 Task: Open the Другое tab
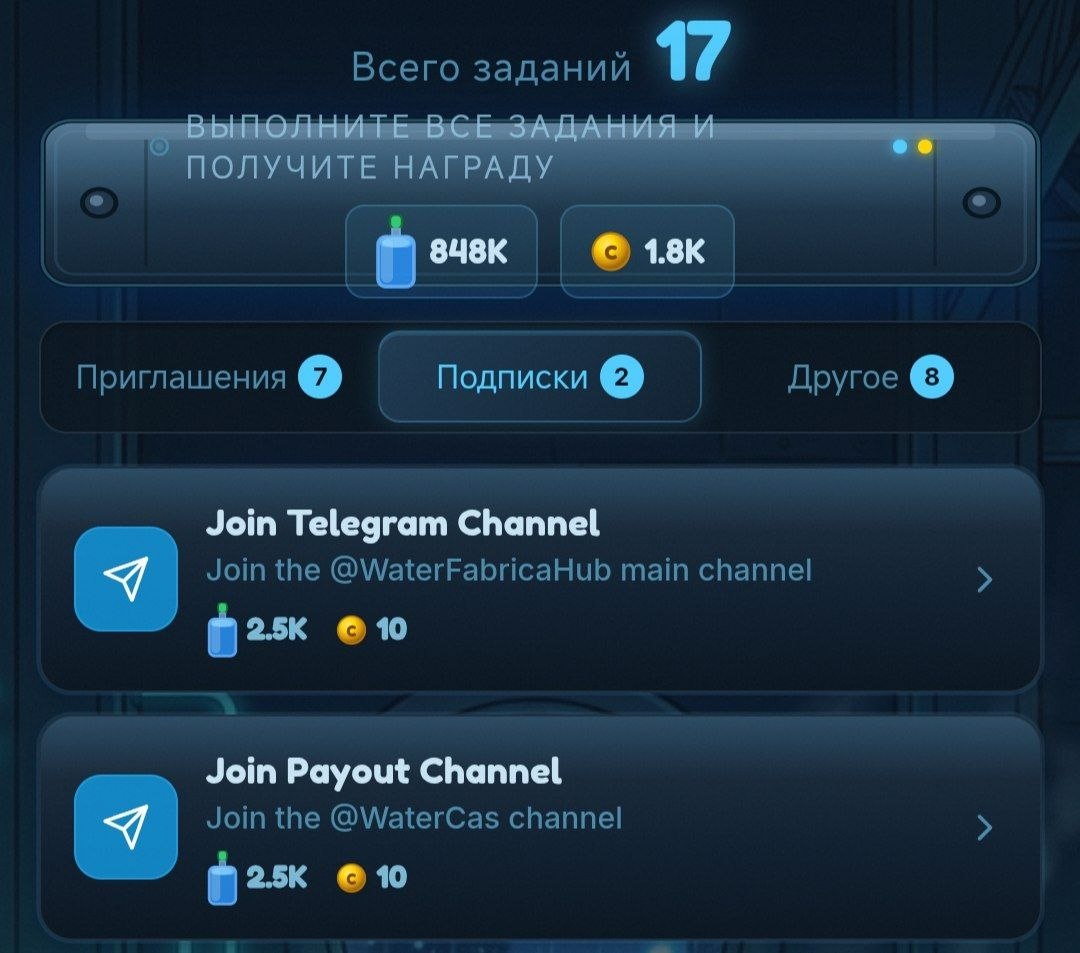click(x=869, y=378)
